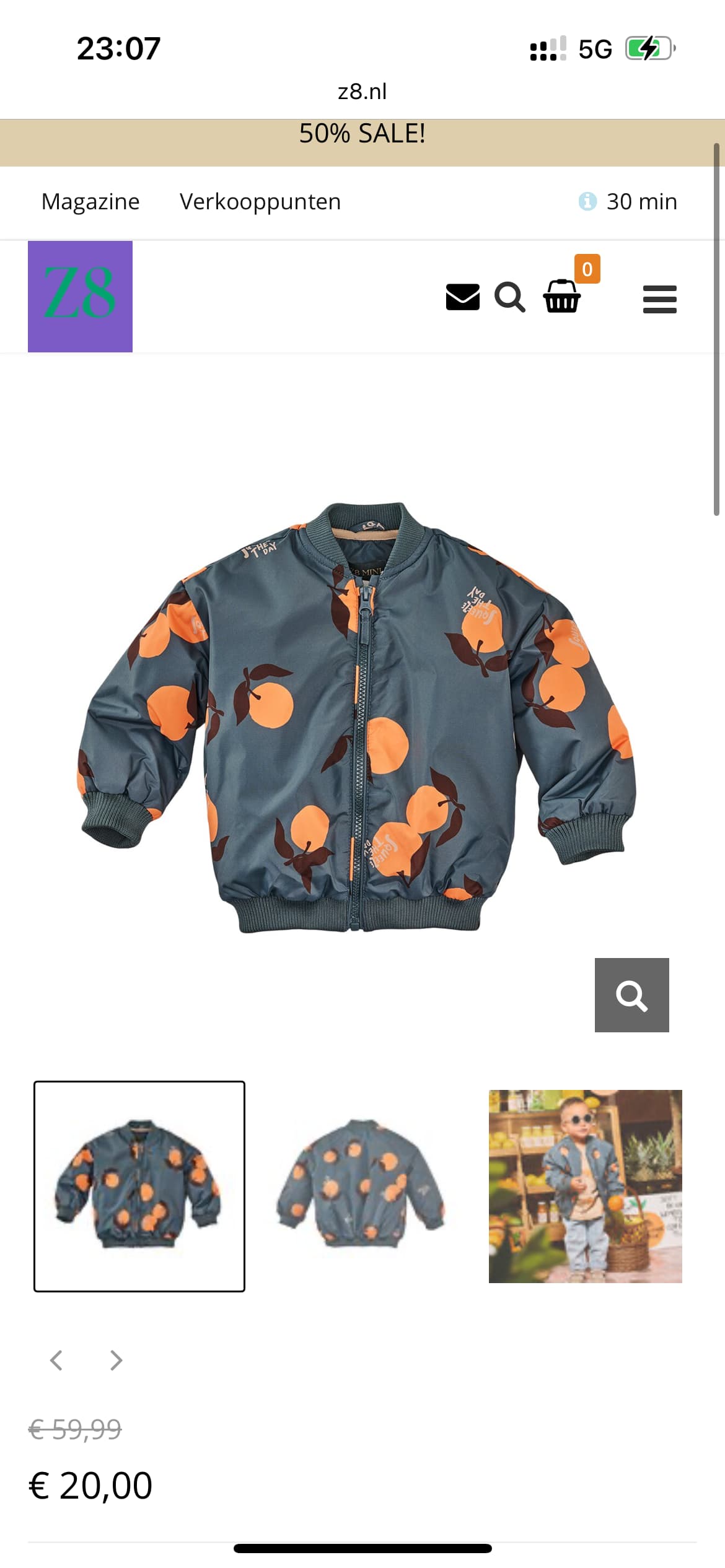Open the Magazine link
Image resolution: width=725 pixels, height=1568 pixels.
coord(90,202)
